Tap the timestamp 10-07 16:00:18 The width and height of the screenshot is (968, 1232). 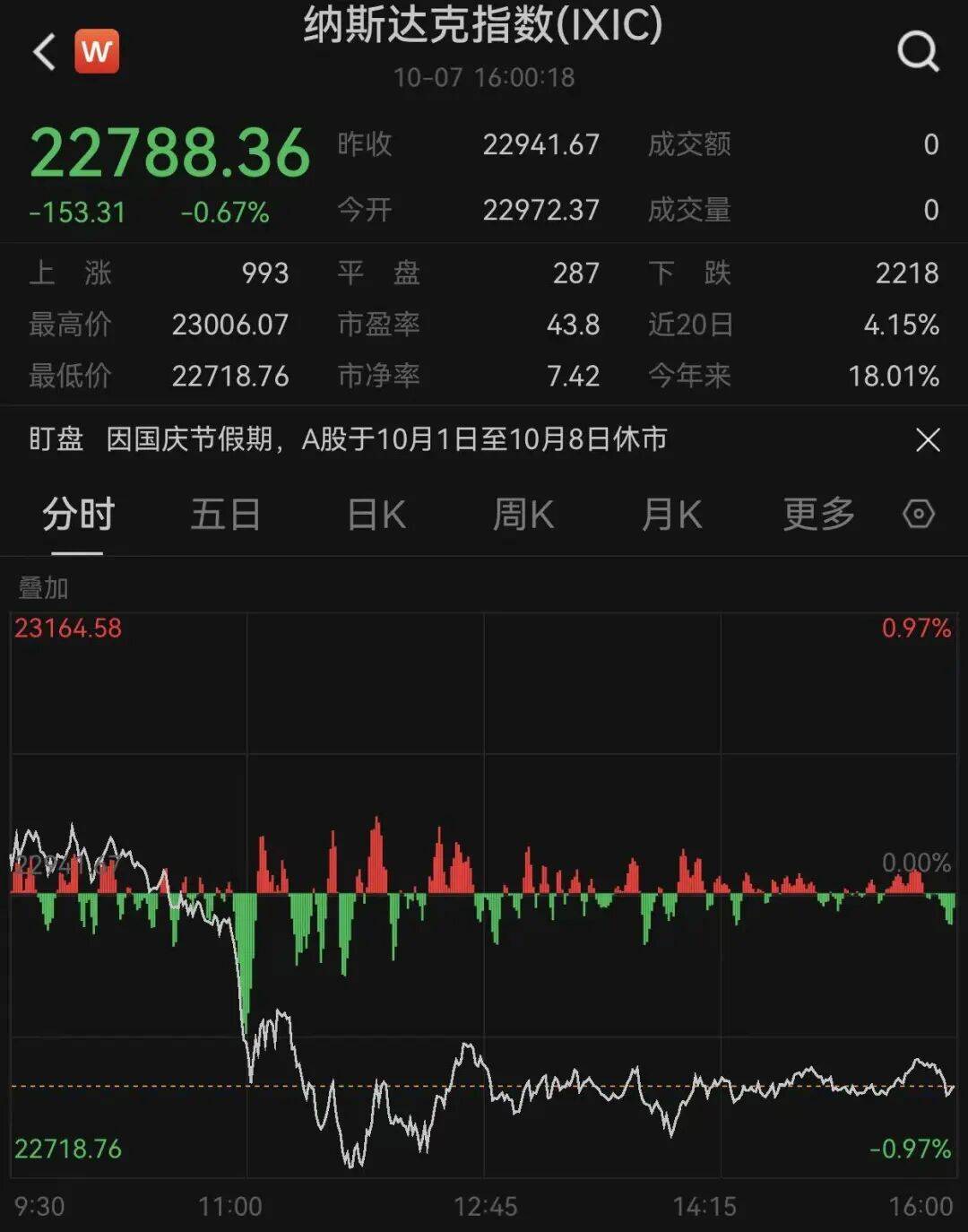coord(484,78)
